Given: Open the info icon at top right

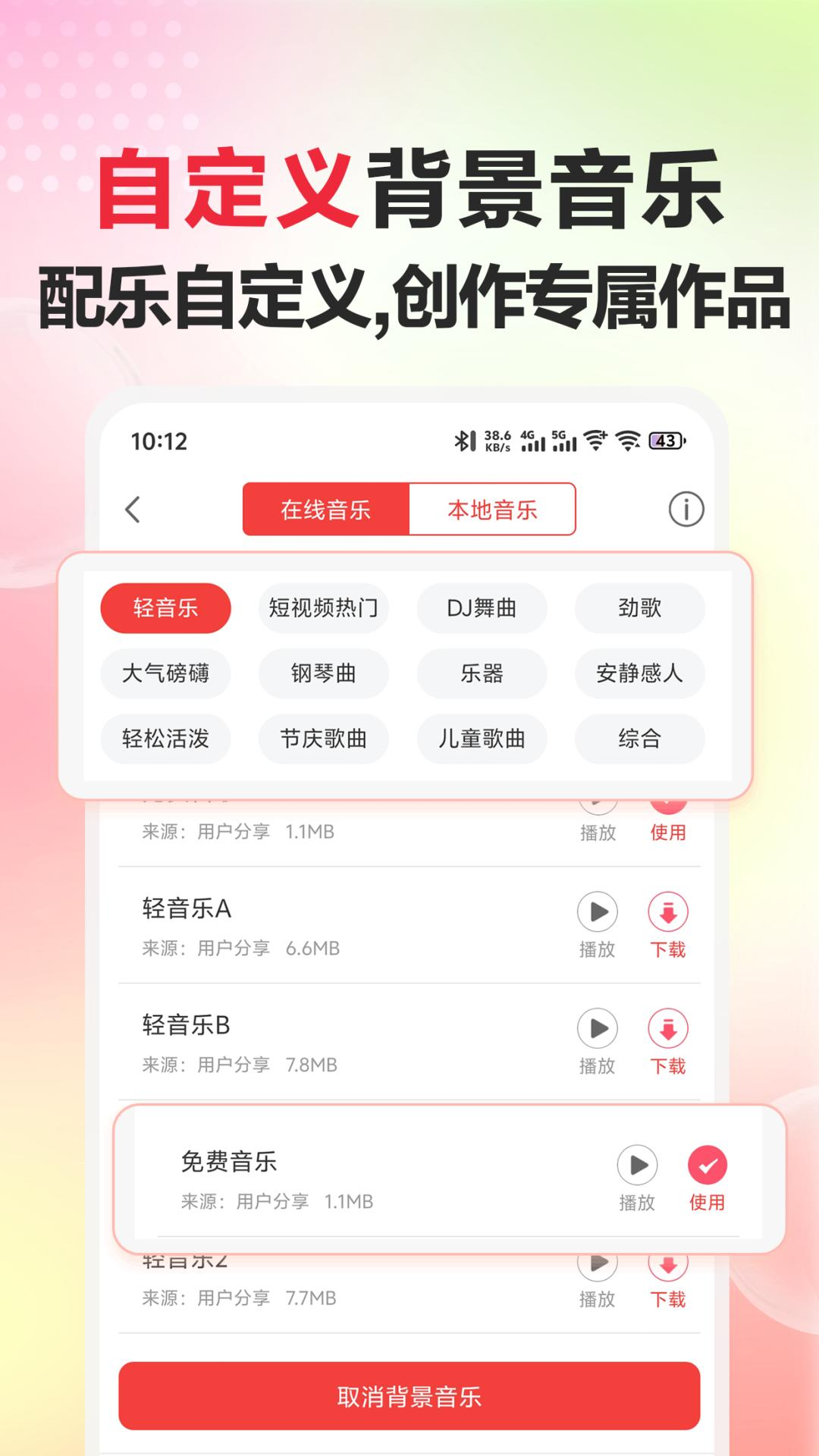Looking at the screenshot, I should click(686, 510).
